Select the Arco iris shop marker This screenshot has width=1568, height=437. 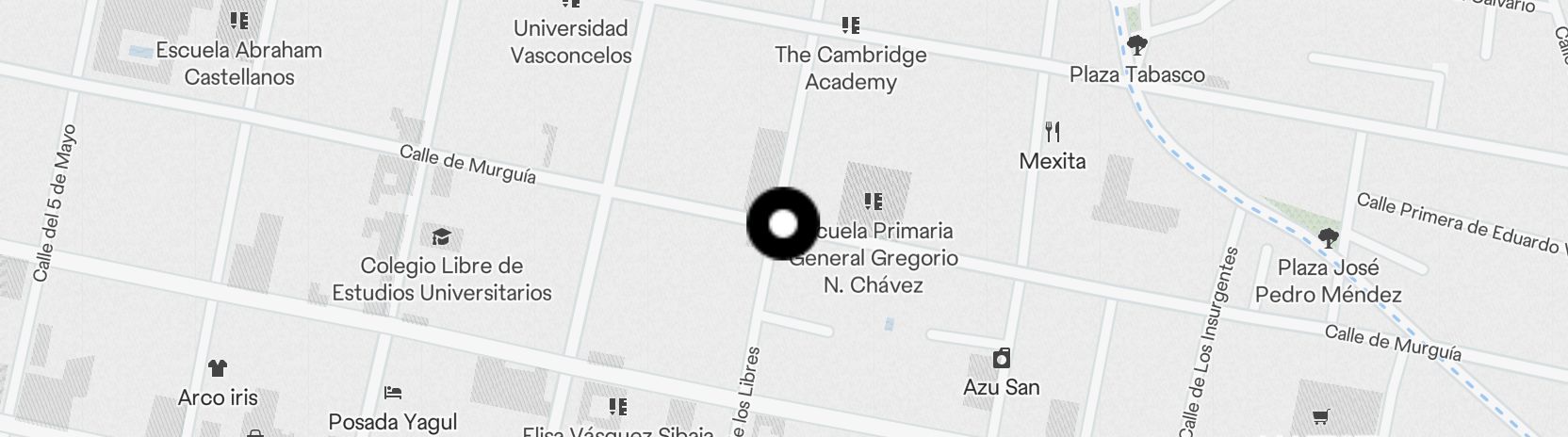pos(218,368)
